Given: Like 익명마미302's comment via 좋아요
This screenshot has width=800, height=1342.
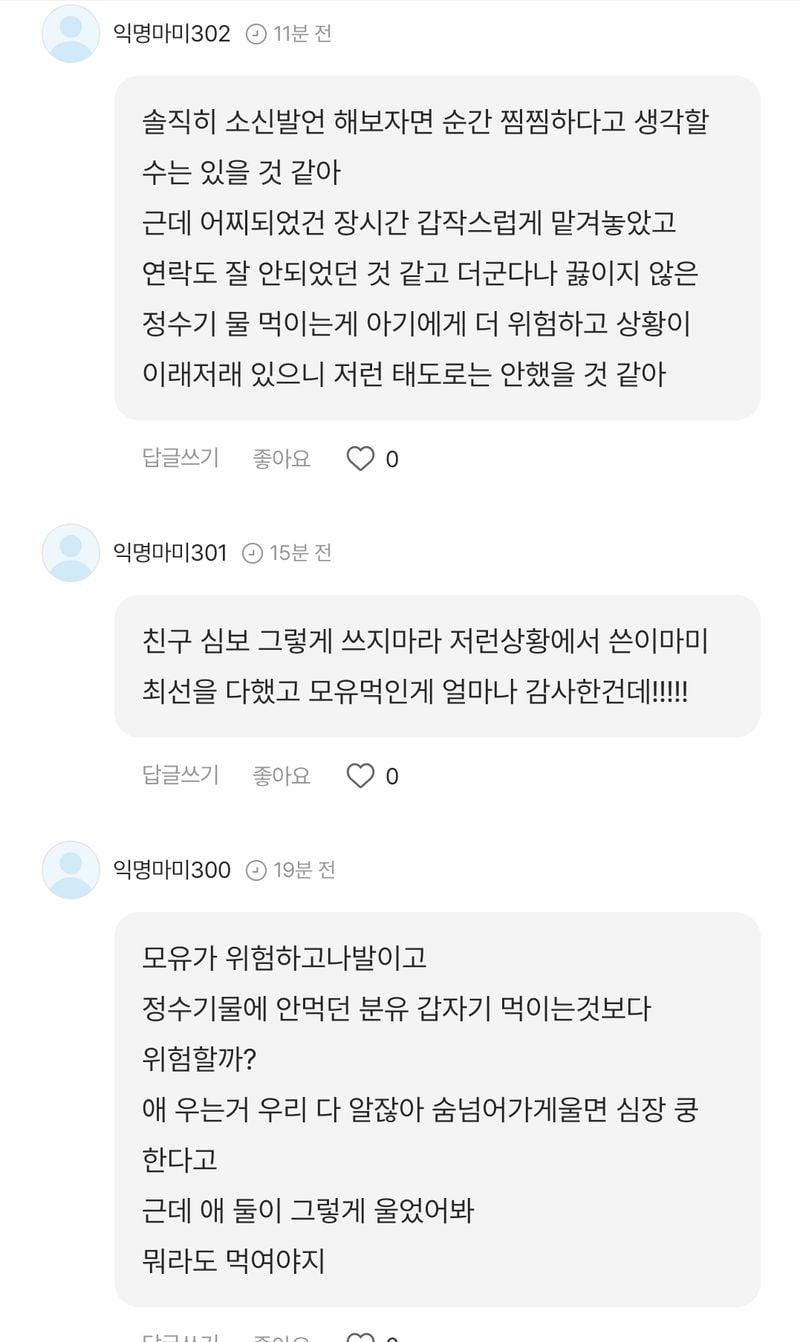Looking at the screenshot, I should 281,458.
